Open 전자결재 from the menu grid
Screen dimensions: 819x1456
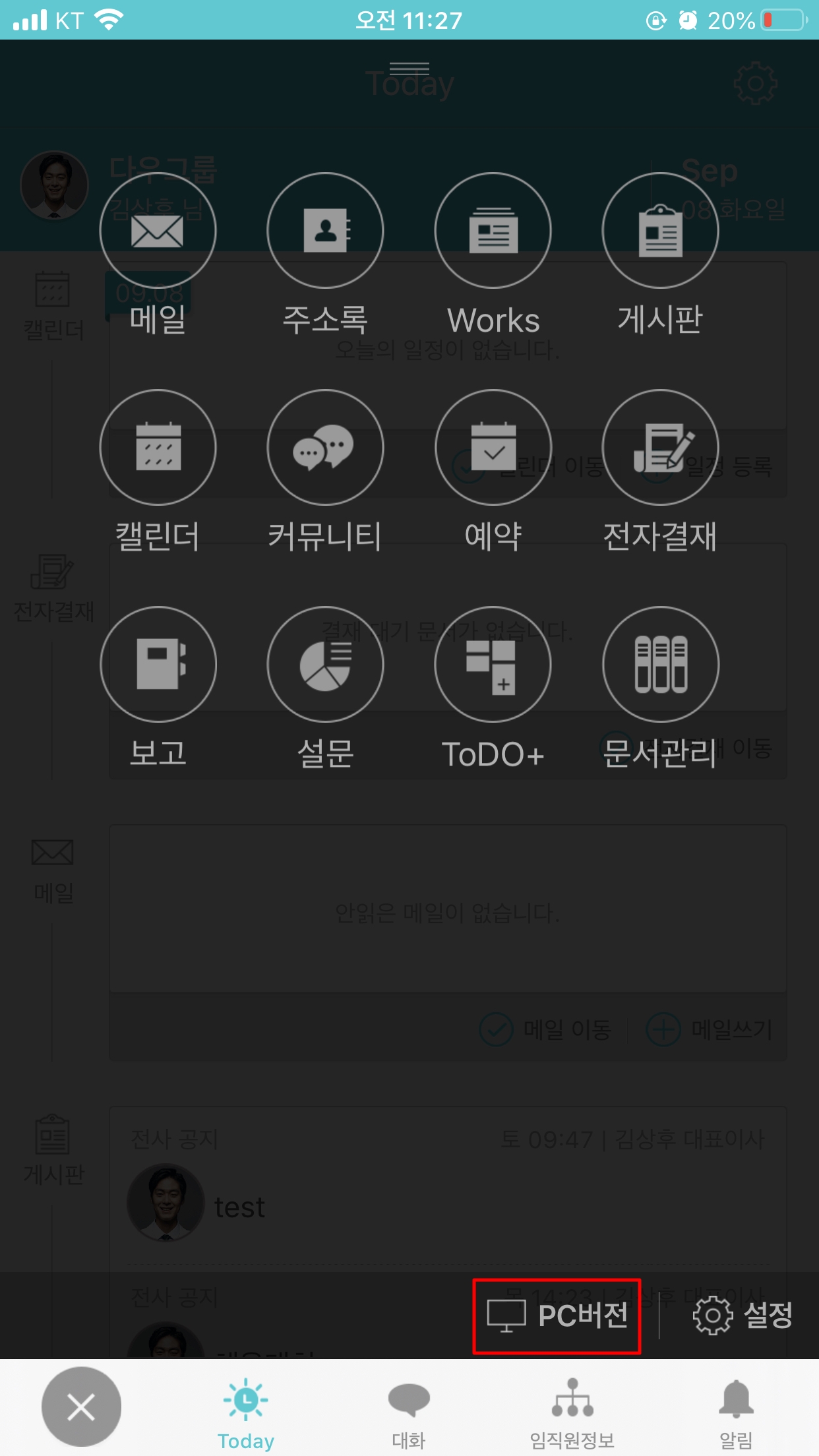[660, 448]
